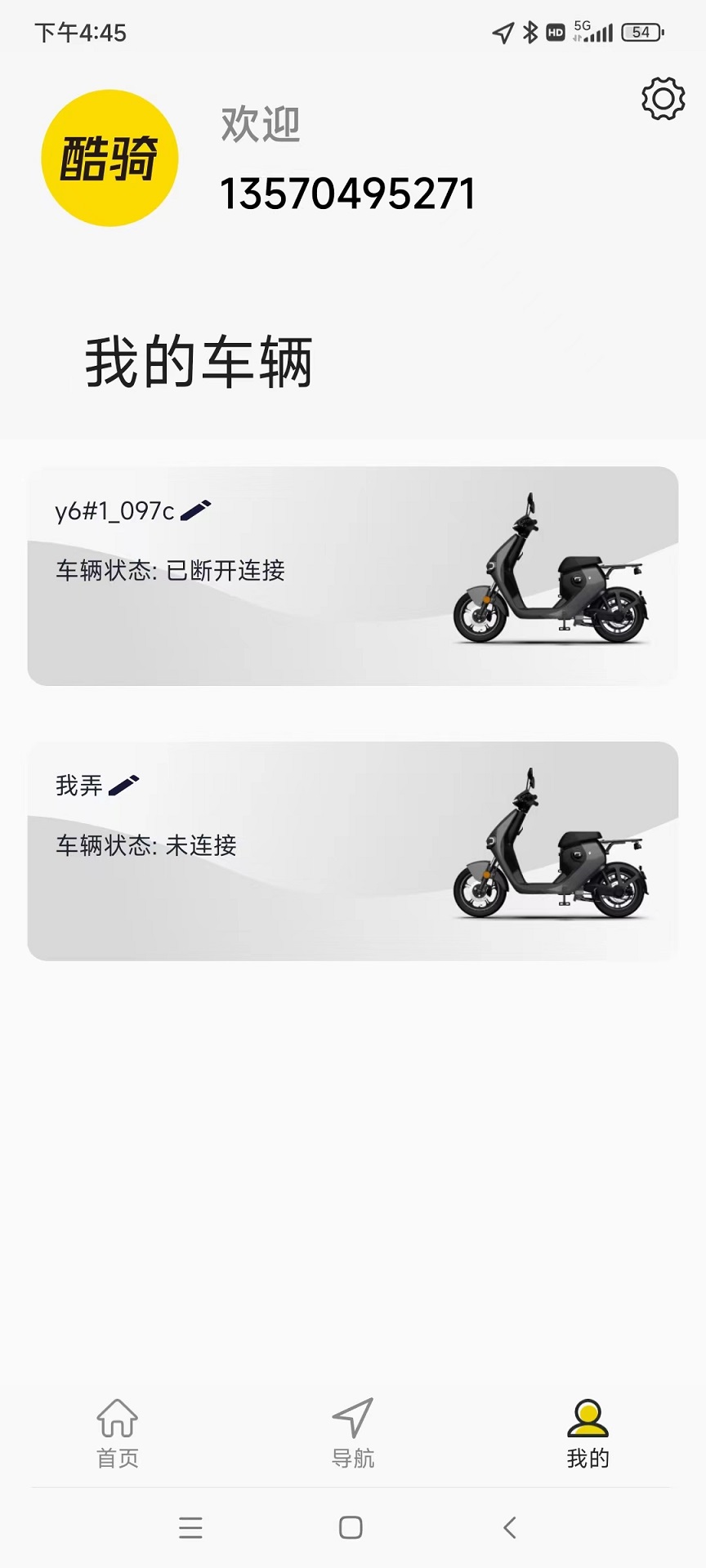Image resolution: width=706 pixels, height=1568 pixels.
Task: Edit the name of vehicle y6#1_097c
Action: click(x=195, y=510)
